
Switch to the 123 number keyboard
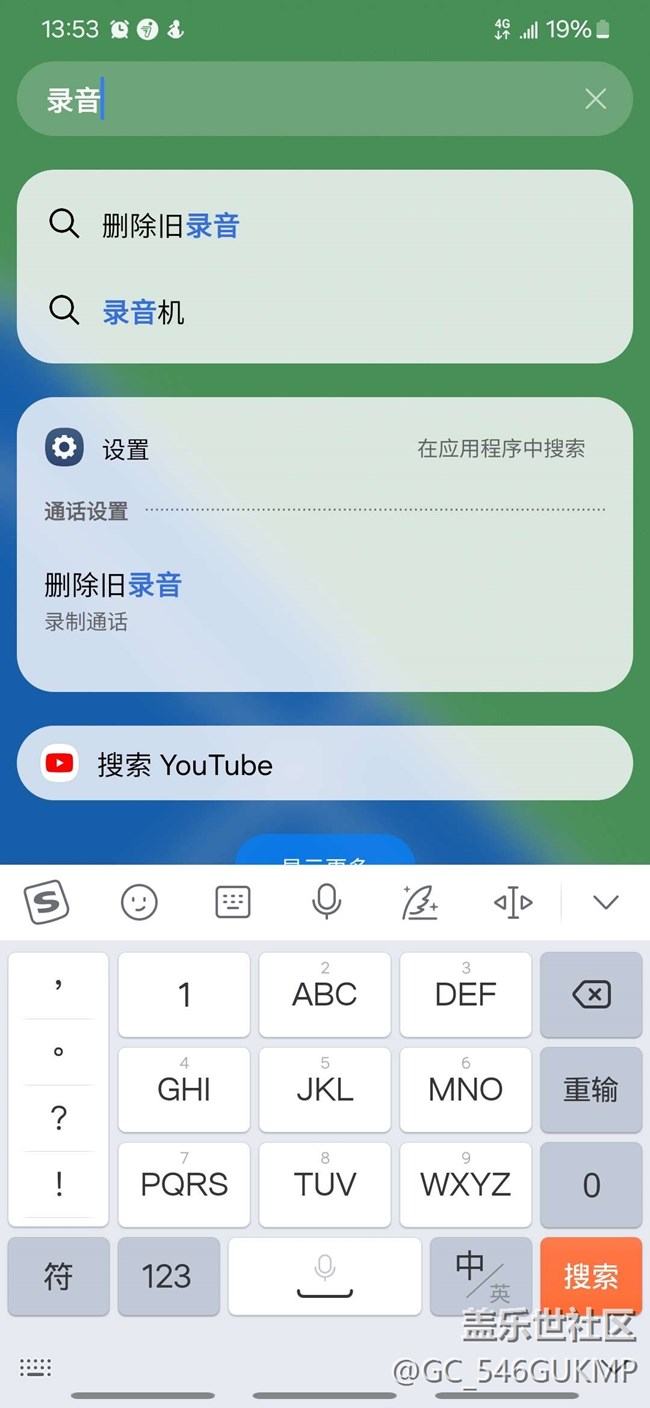pyautogui.click(x=166, y=1276)
